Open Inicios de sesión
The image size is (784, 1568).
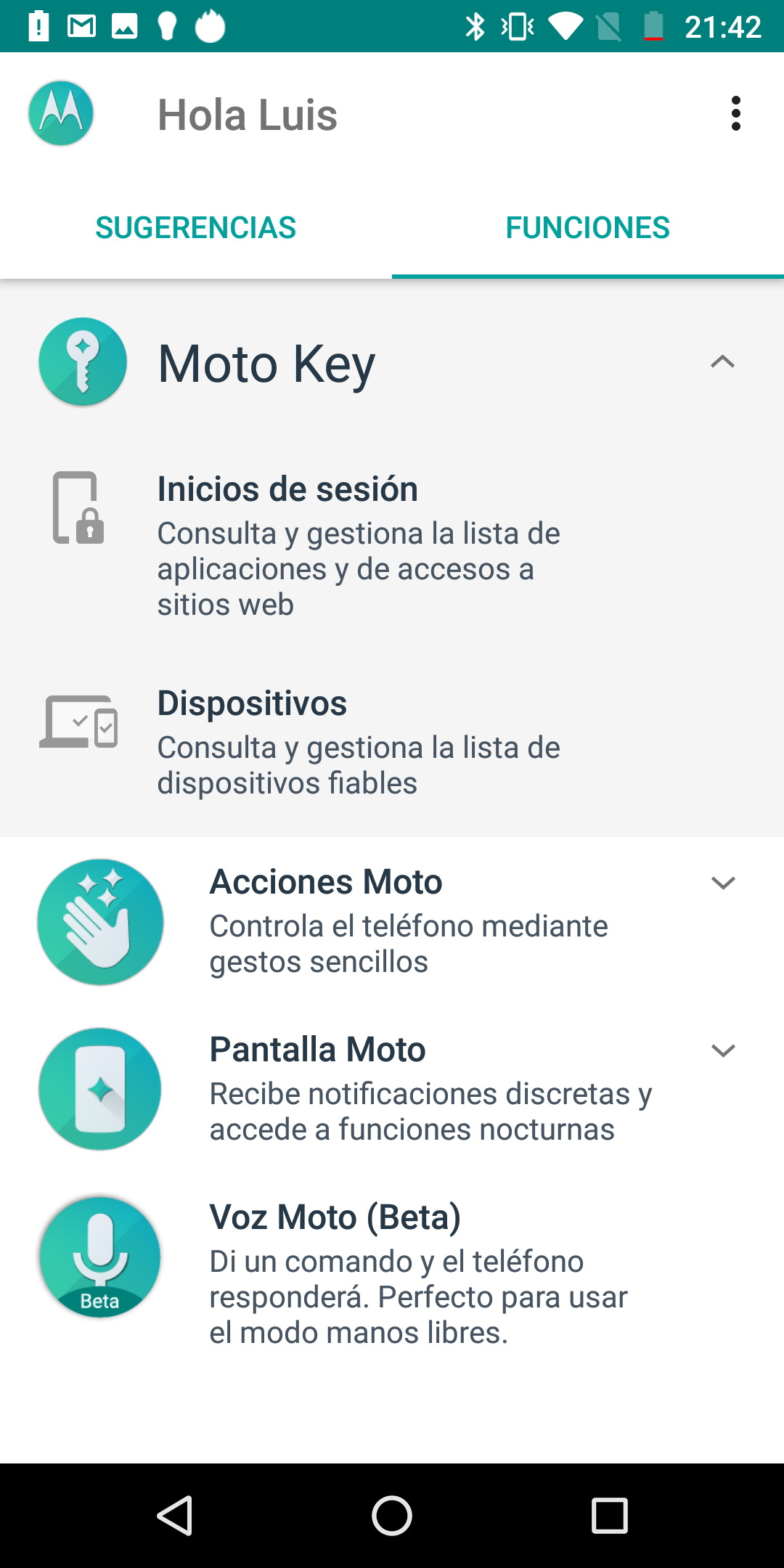(392, 546)
